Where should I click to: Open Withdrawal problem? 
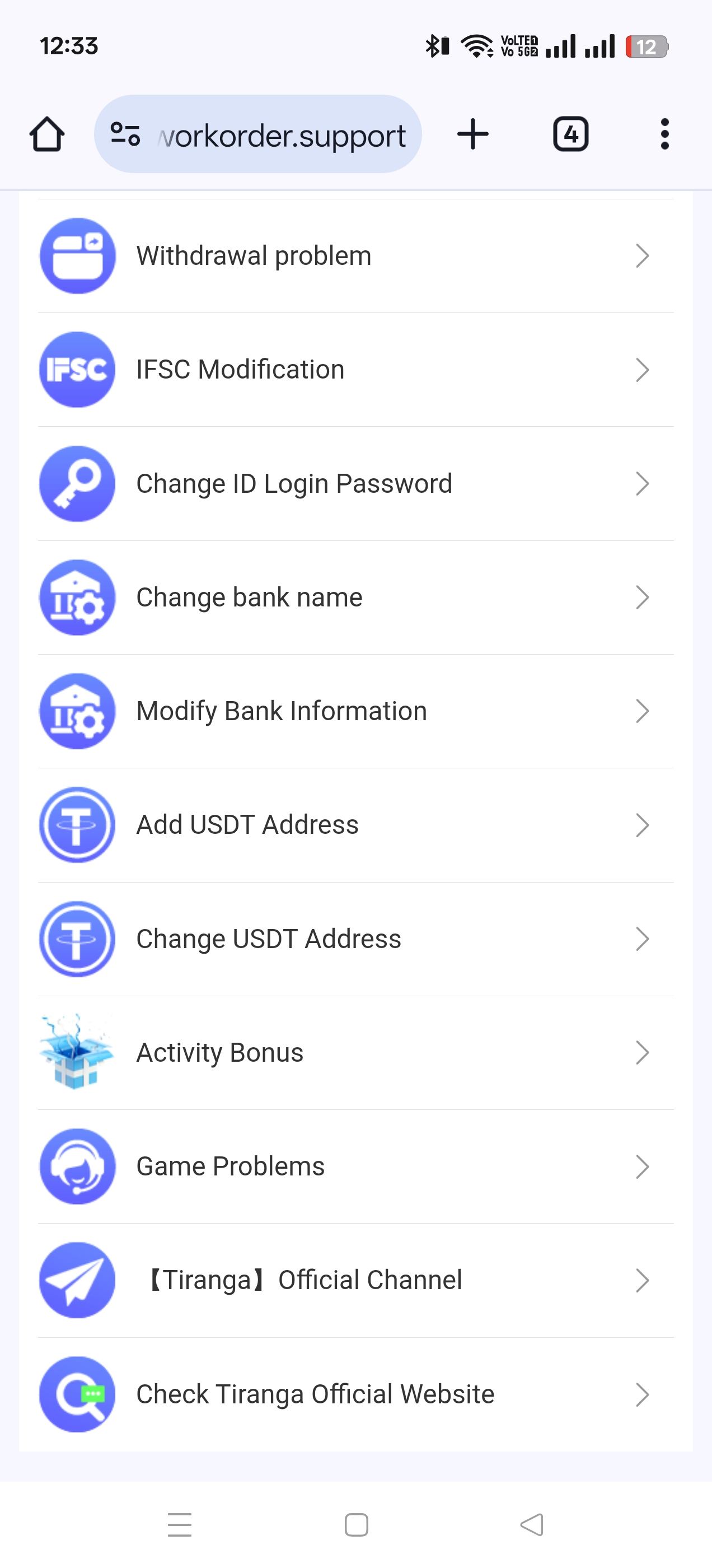point(355,256)
